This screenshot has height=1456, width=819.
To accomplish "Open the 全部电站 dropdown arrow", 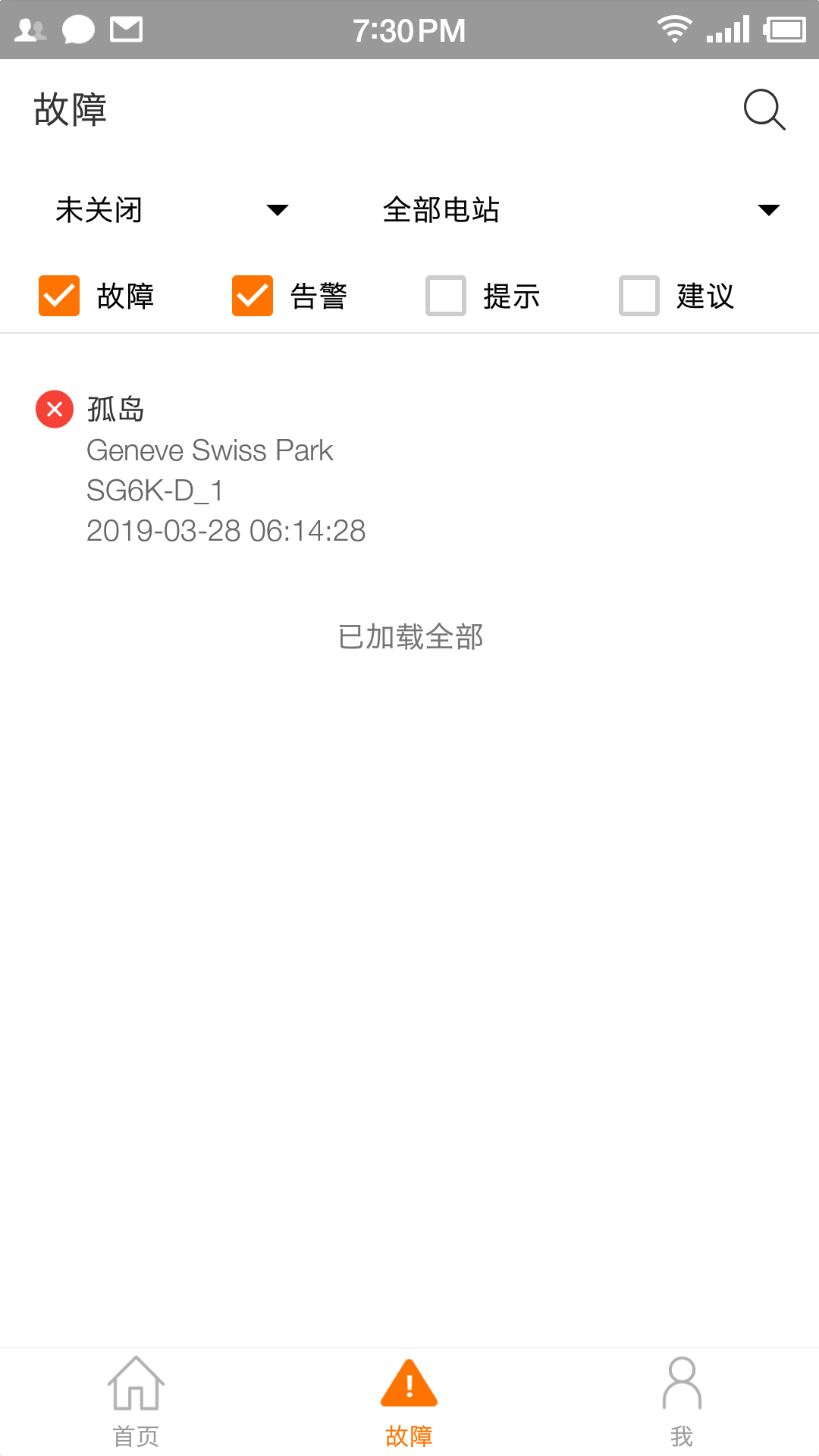I will pos(768,211).
